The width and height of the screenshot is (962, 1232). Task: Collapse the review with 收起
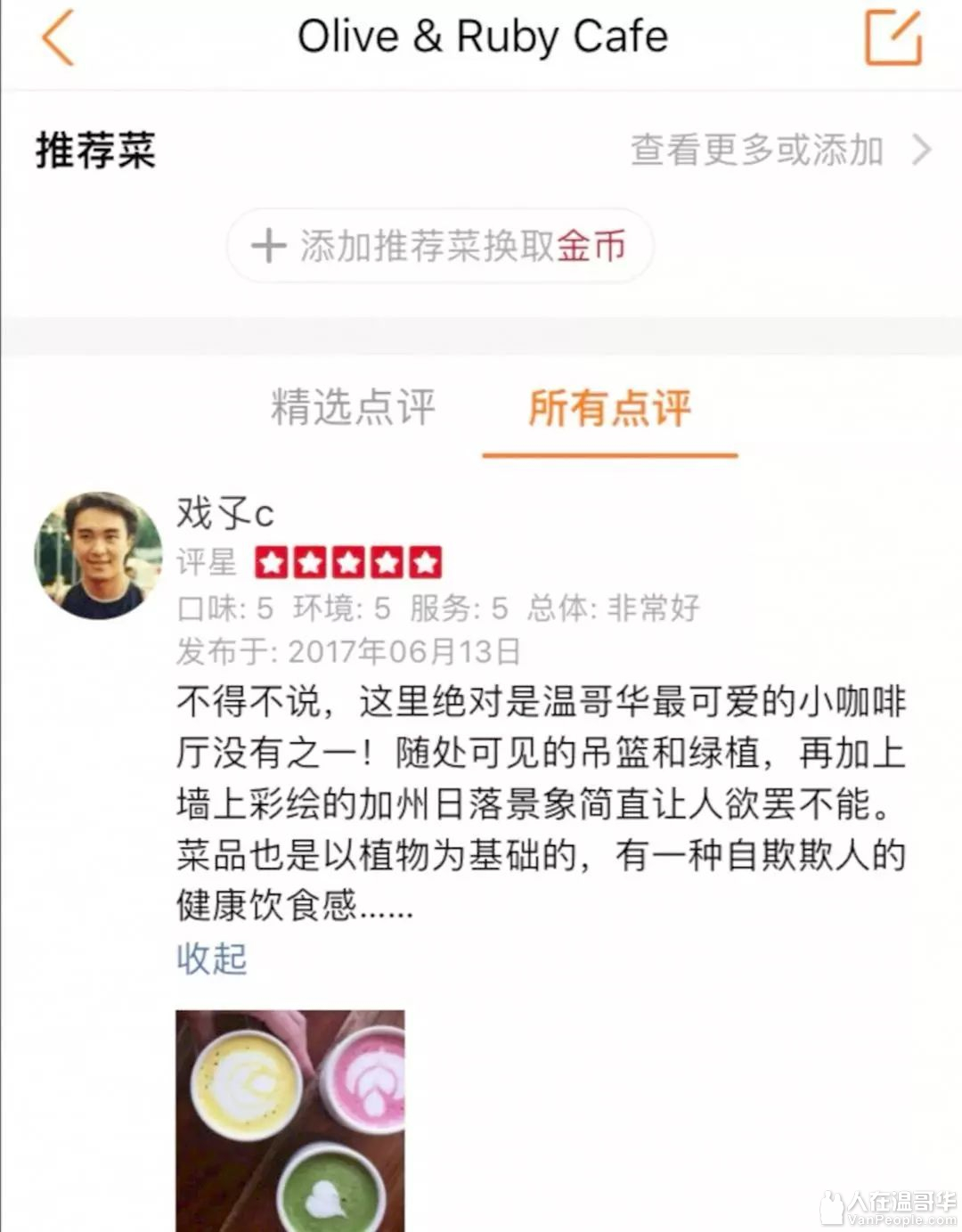(x=211, y=959)
